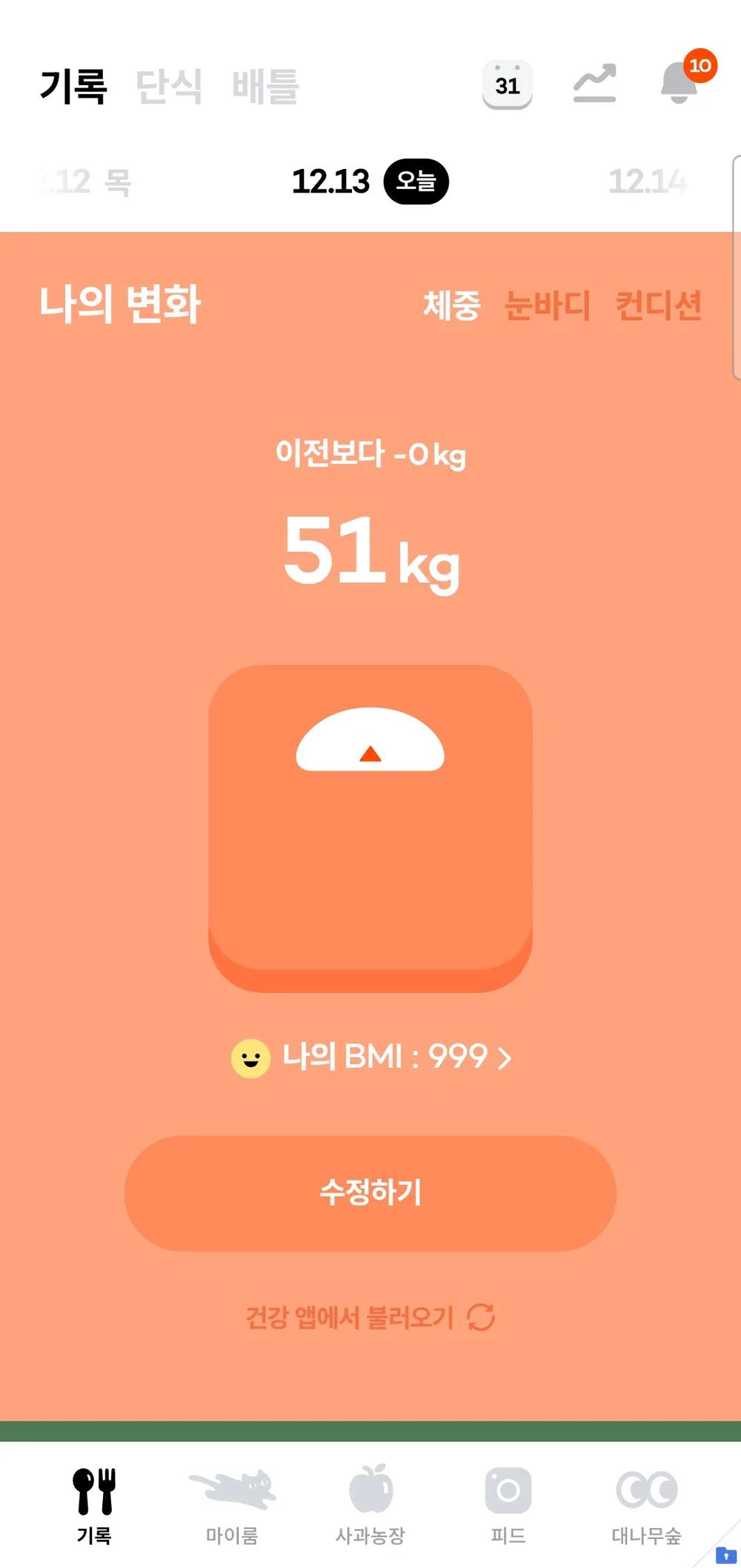The width and height of the screenshot is (741, 1568).
Task: Tap the 수정하기 button
Action: click(x=370, y=1193)
